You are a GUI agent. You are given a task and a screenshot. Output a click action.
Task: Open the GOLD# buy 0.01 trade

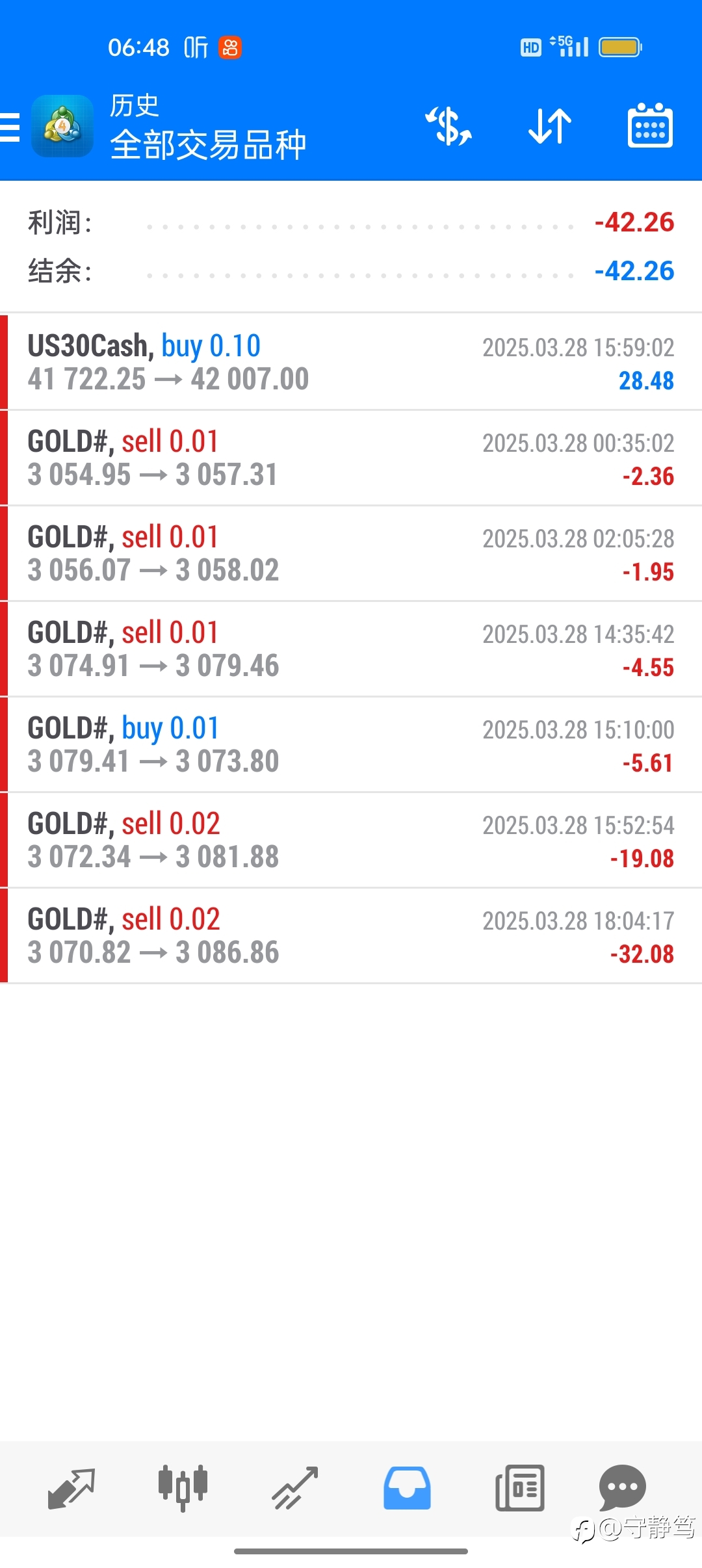coord(351,744)
